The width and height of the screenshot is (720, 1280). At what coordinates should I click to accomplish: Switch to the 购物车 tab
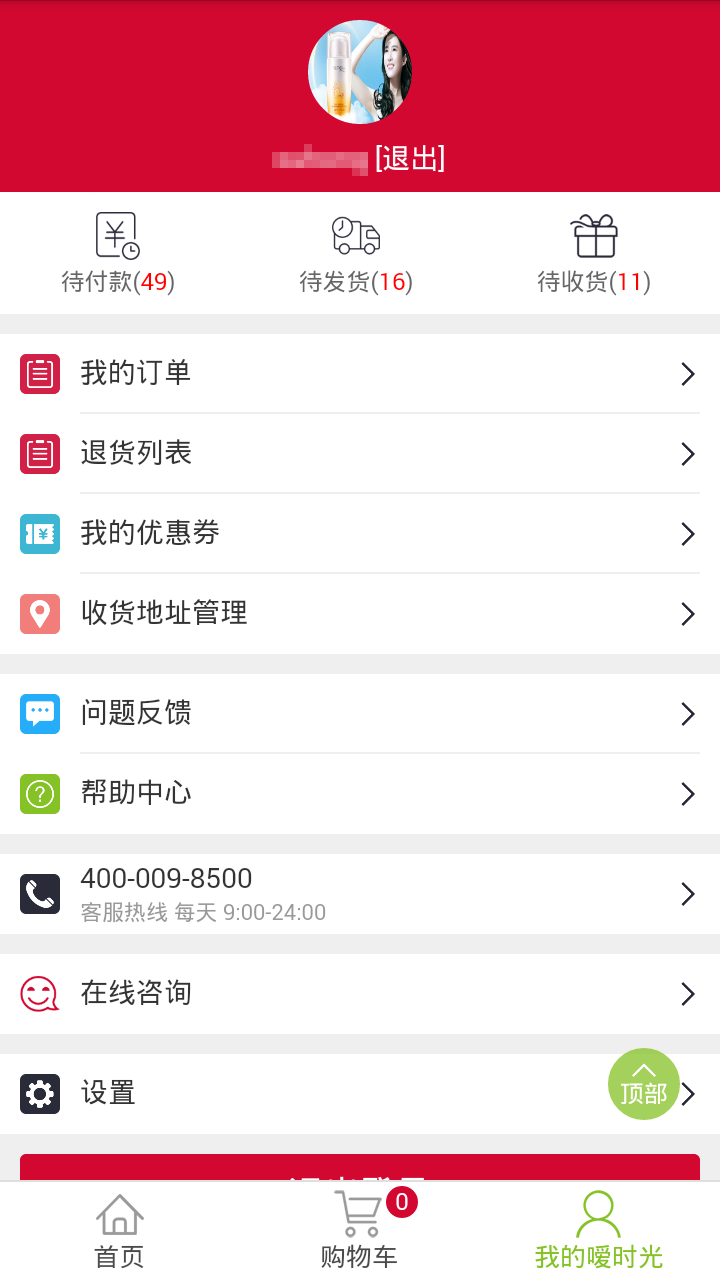[x=358, y=1228]
